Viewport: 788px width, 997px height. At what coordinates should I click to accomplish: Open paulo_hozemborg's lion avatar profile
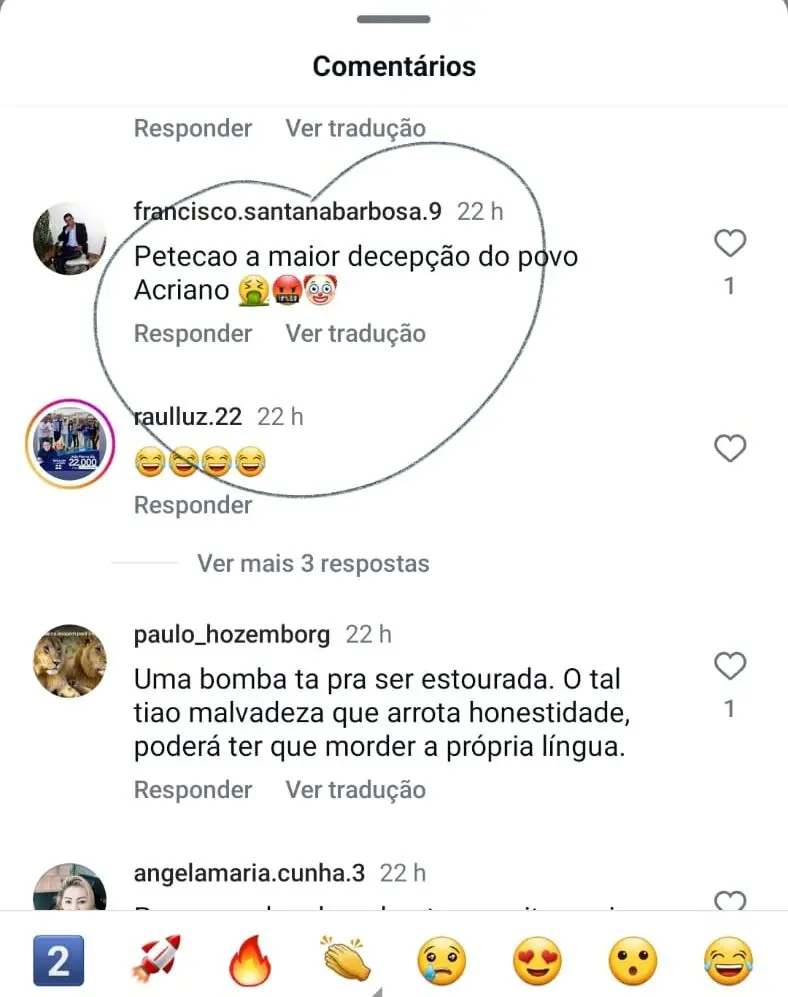[x=69, y=661]
